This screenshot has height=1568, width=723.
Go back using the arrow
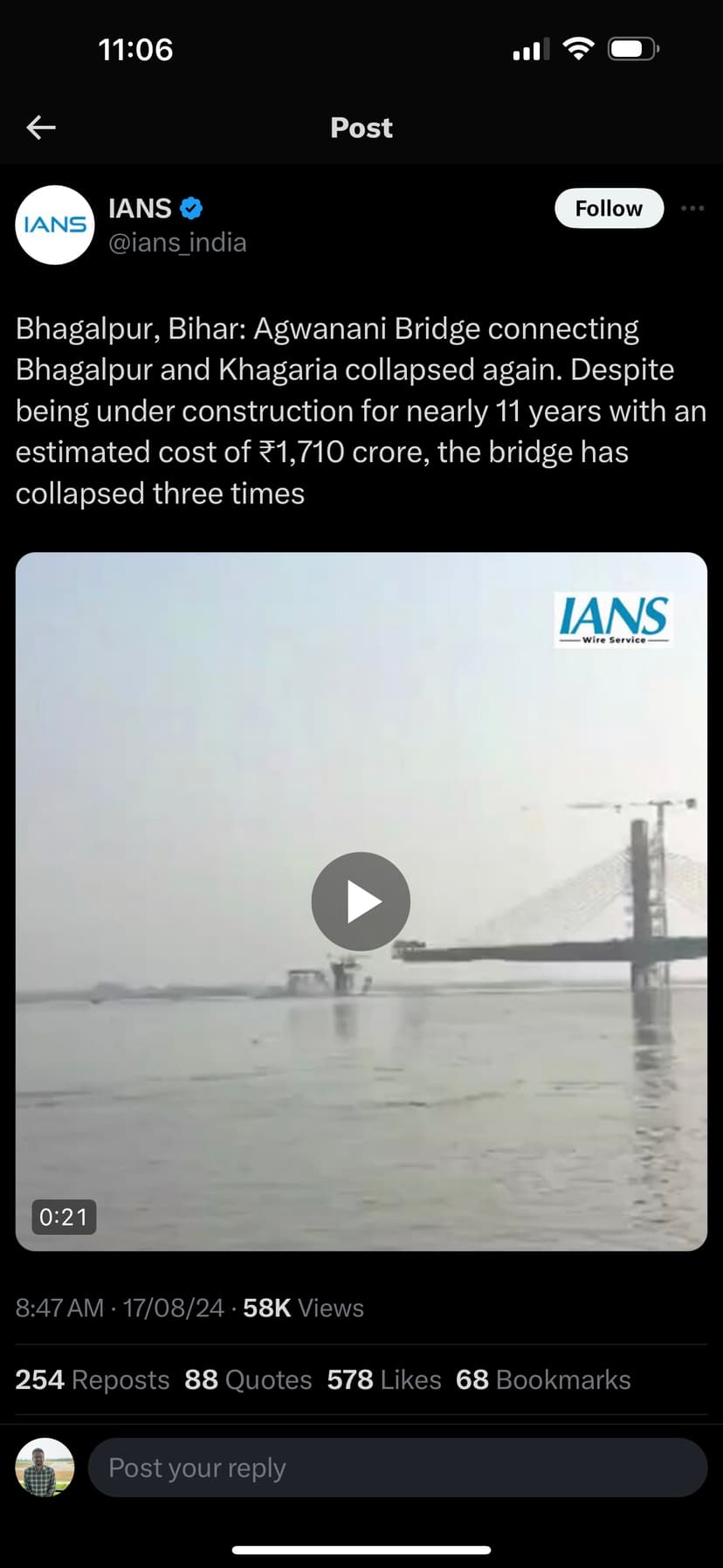41,128
